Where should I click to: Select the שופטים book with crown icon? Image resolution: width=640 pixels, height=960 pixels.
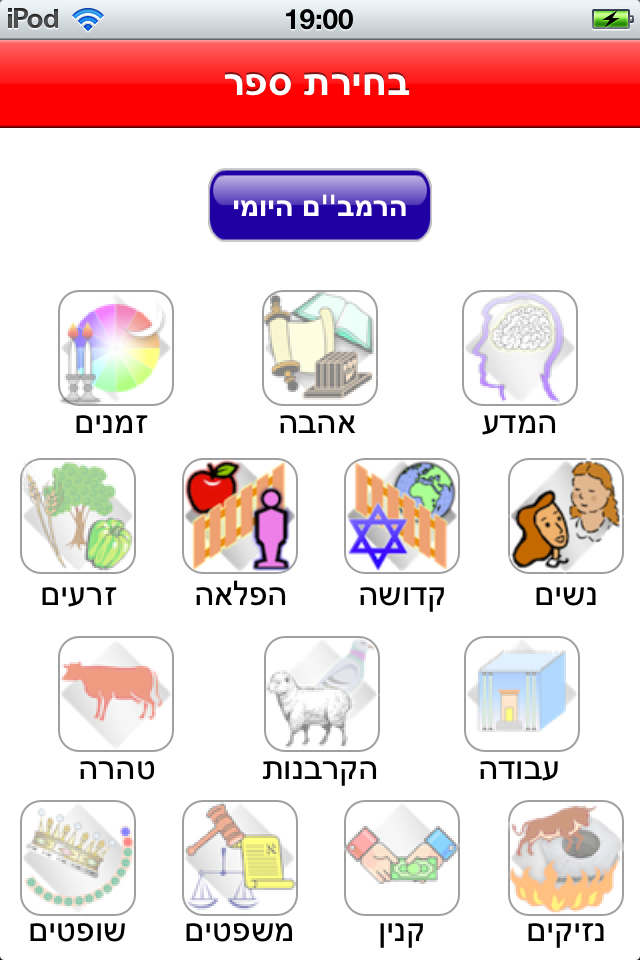coord(78,858)
